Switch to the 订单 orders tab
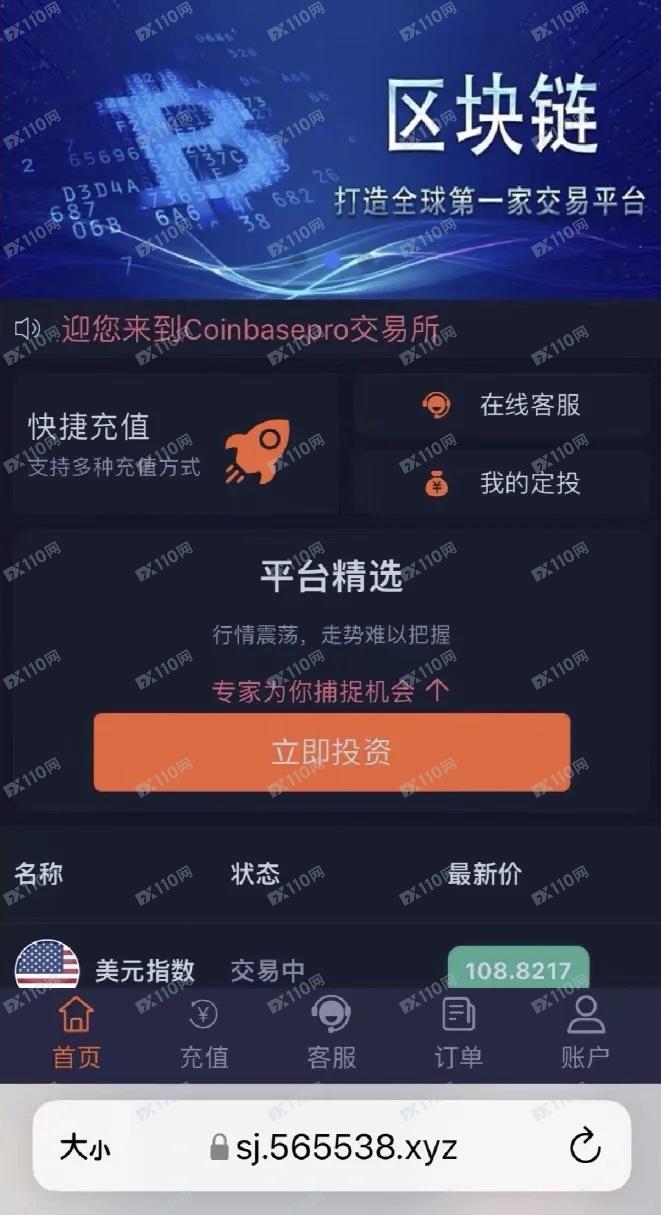This screenshot has height=1215, width=661. 458,1033
